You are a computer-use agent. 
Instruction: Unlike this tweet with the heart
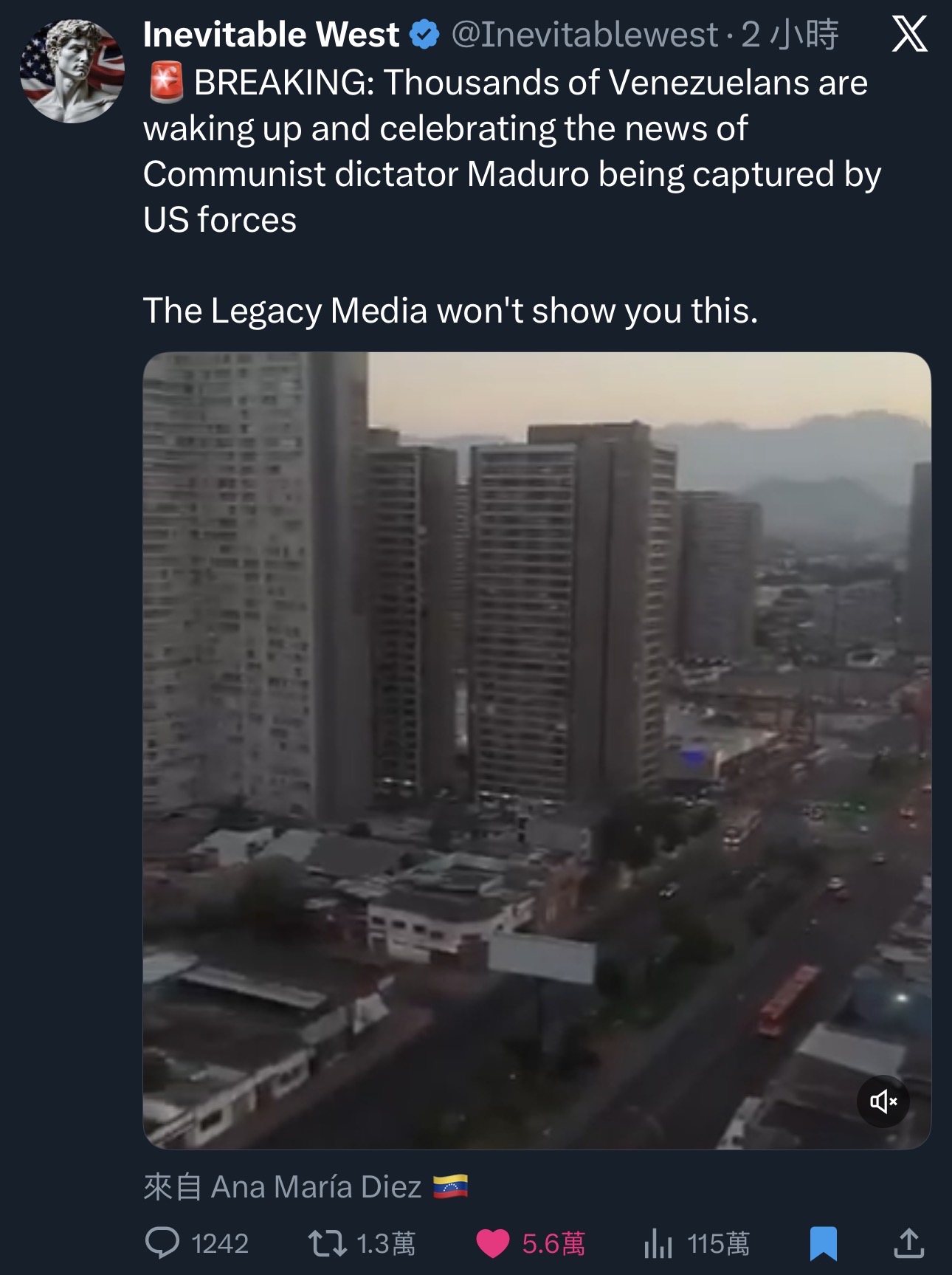coord(493,1243)
